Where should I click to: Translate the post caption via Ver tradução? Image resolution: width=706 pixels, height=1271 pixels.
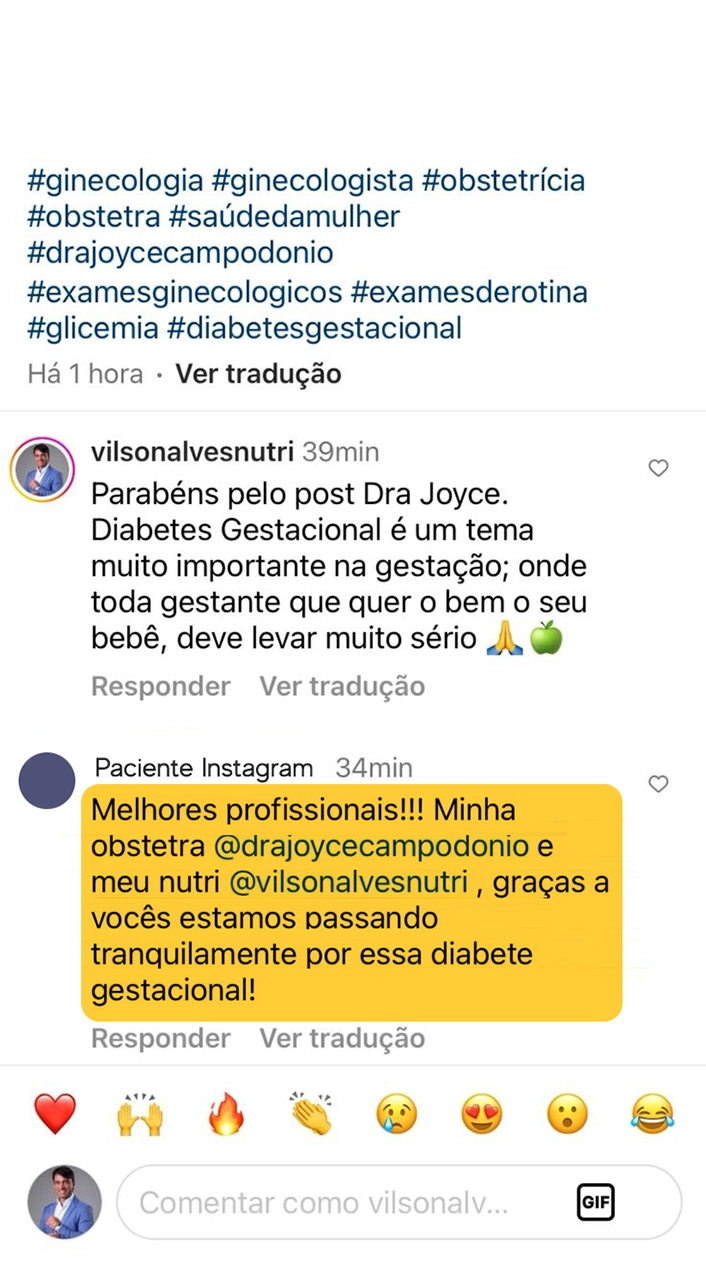(258, 374)
